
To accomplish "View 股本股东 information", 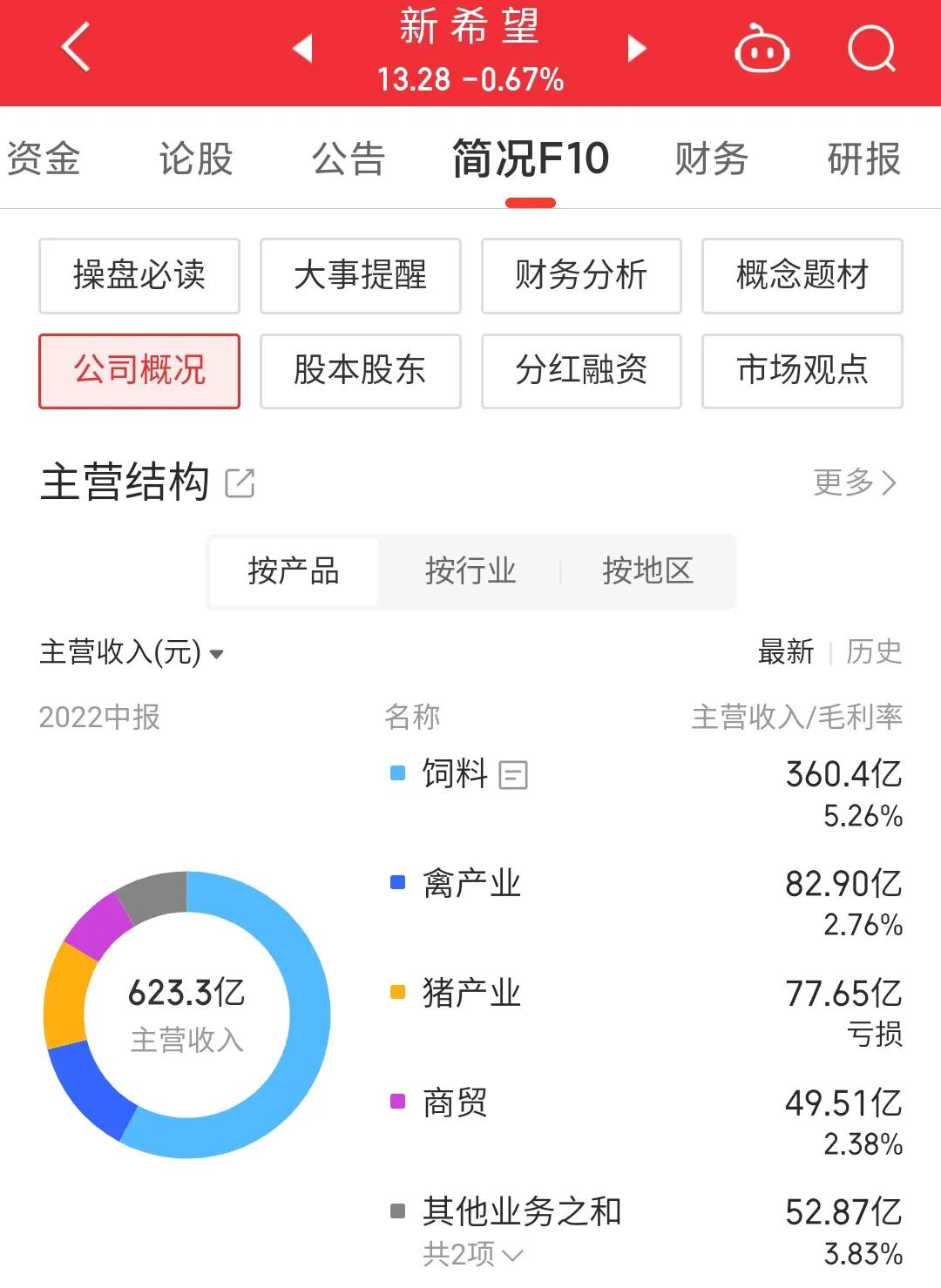I will pyautogui.click(x=360, y=371).
